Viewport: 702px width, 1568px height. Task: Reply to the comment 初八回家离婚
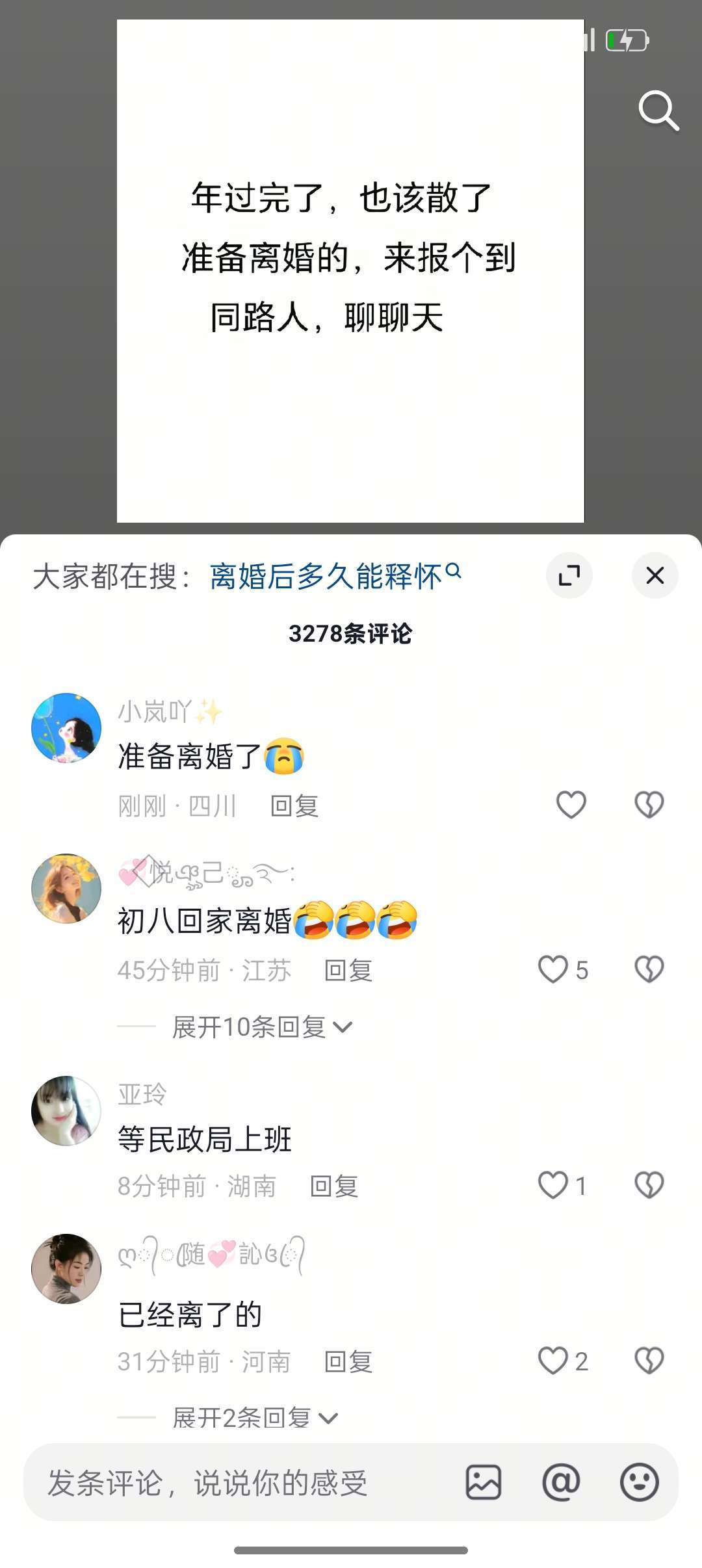coord(348,971)
